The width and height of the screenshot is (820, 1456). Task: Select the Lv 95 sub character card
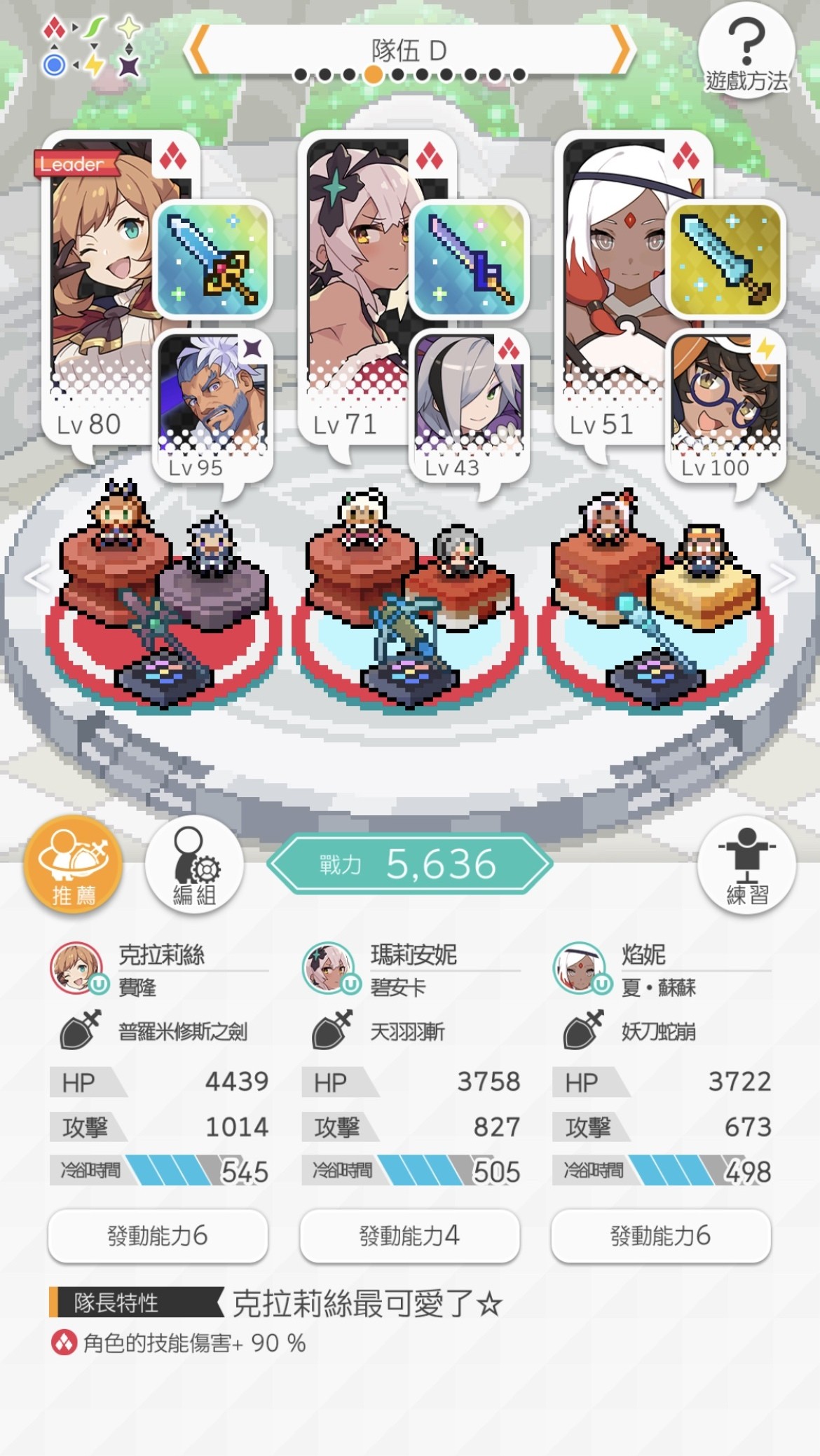[x=212, y=403]
